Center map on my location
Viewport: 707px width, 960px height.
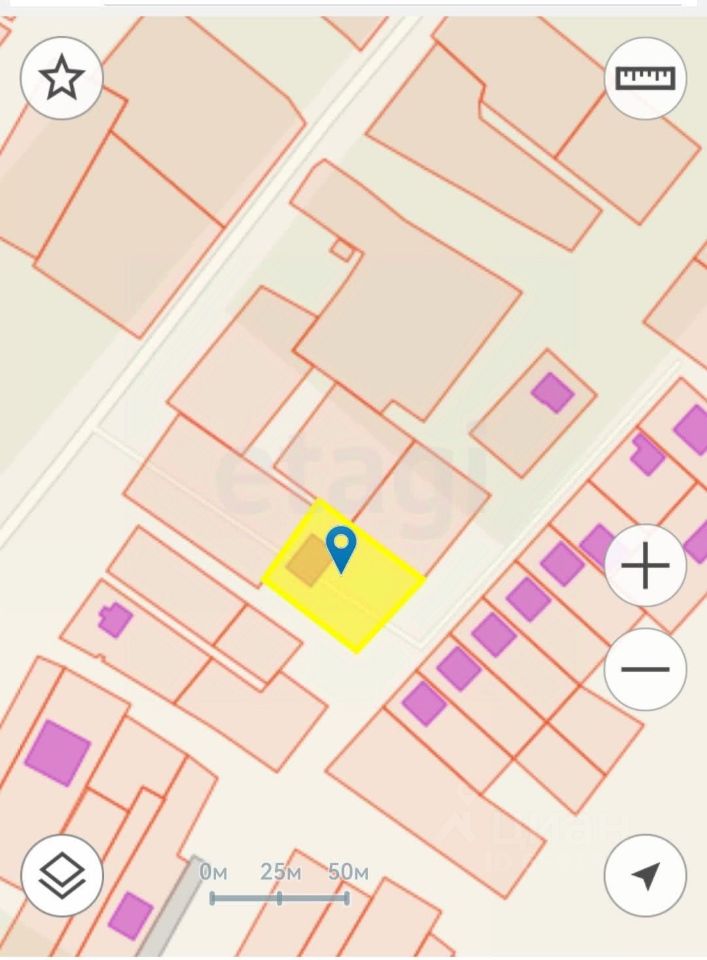(x=645, y=875)
